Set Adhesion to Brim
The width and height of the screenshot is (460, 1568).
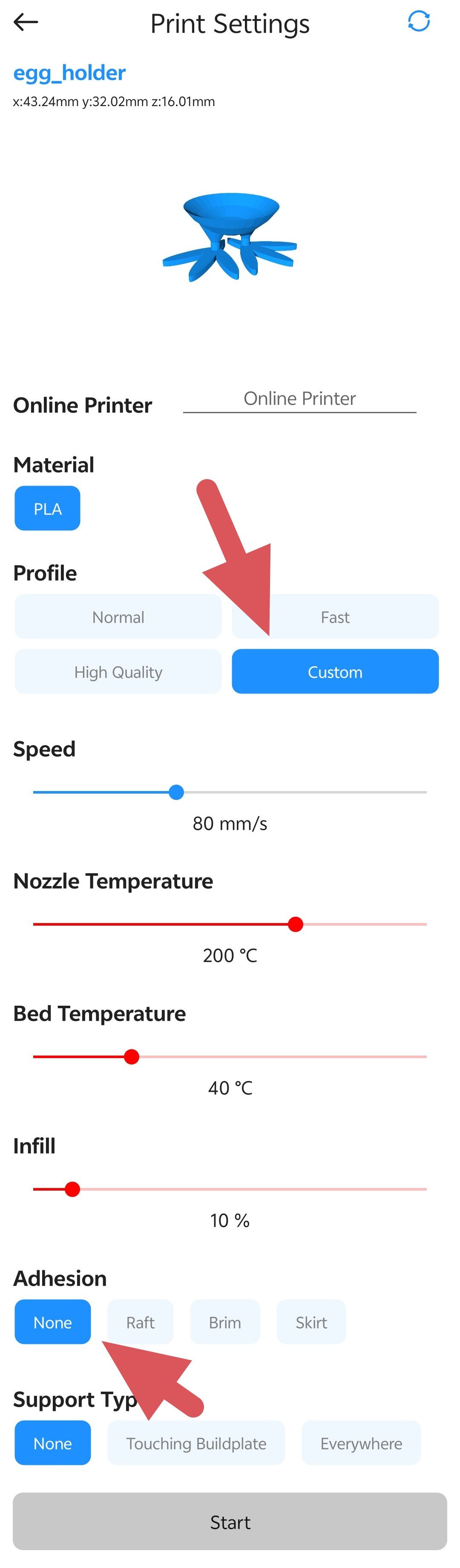click(225, 1322)
